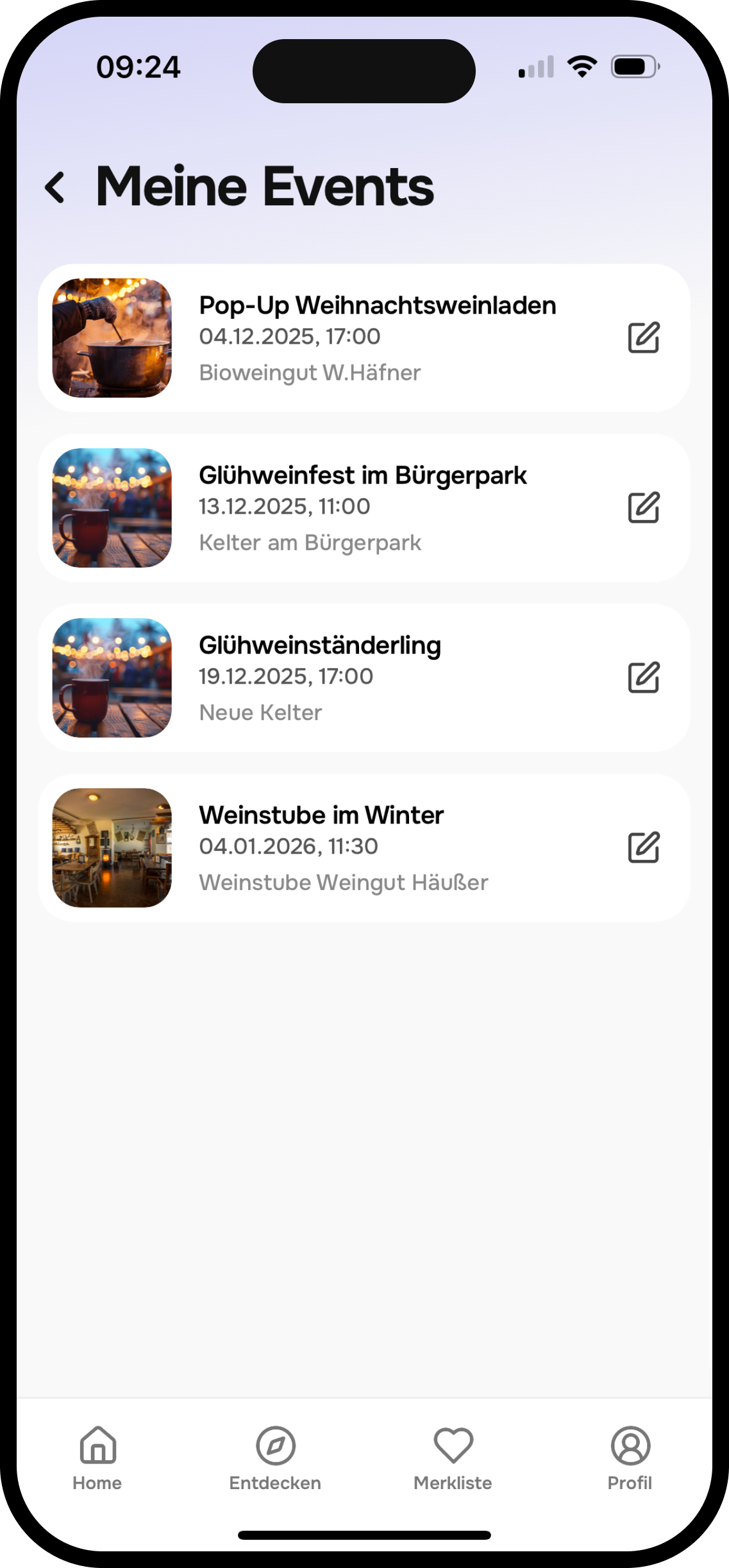Edit the Weinstube im Winter event
This screenshot has width=729, height=1568.
coord(645,847)
